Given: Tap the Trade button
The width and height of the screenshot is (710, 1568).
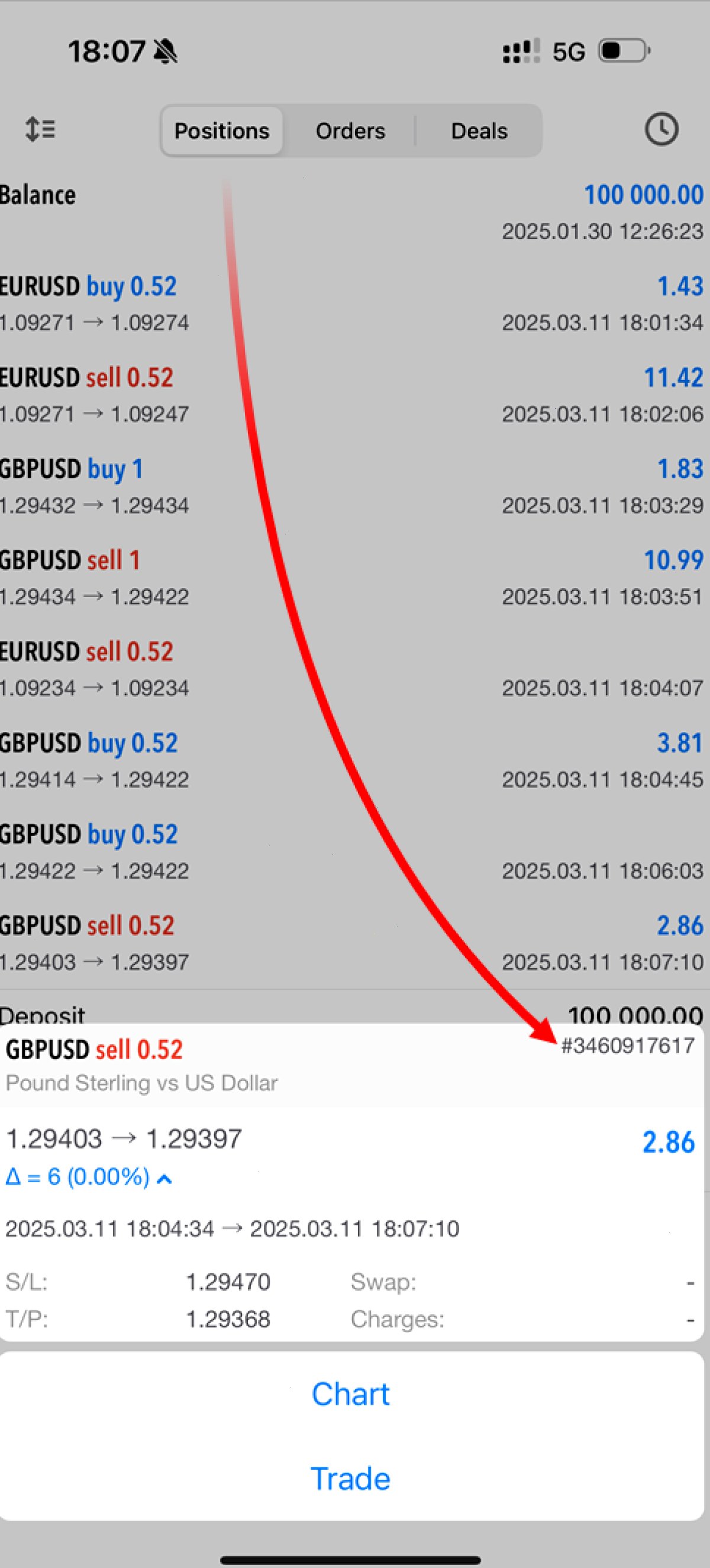Looking at the screenshot, I should pos(351,1478).
